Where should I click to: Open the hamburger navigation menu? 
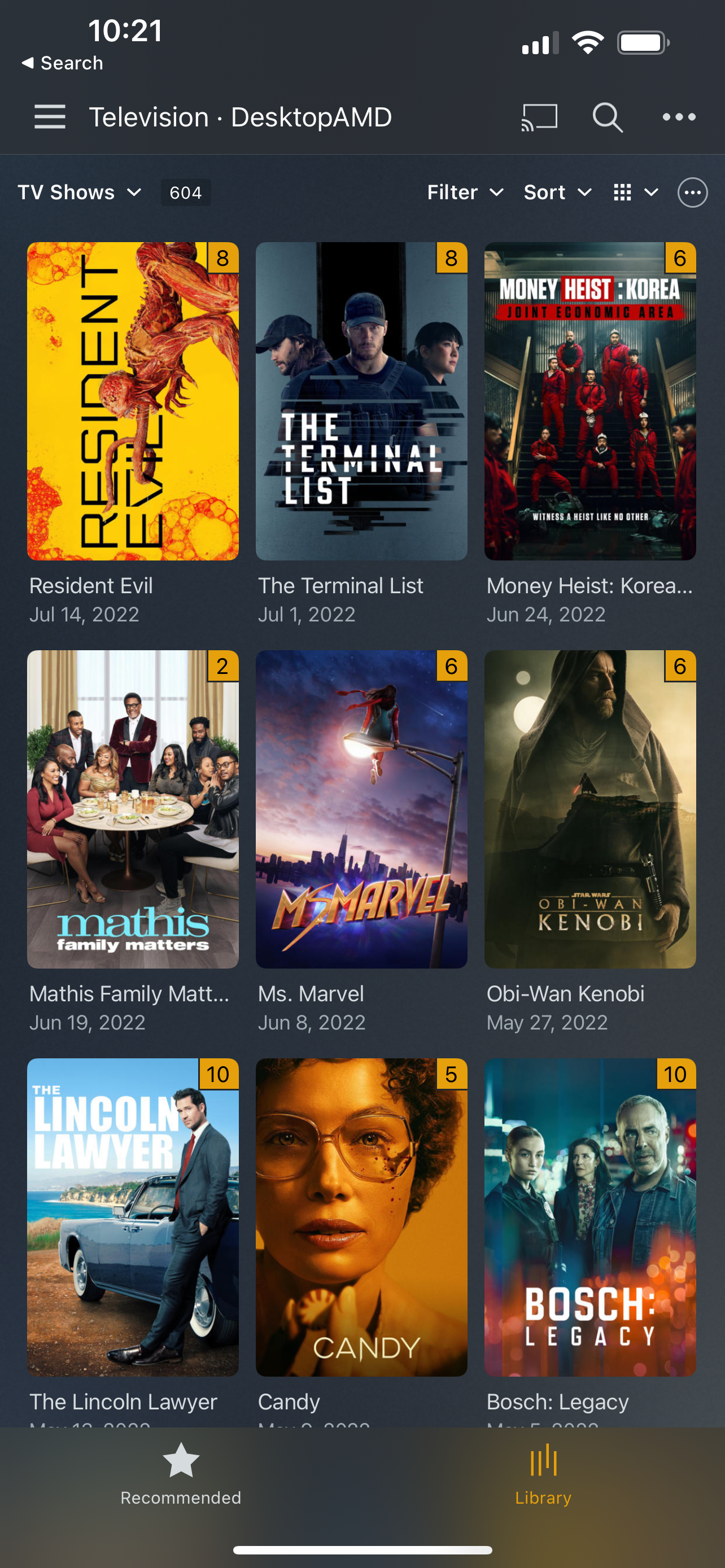(49, 116)
